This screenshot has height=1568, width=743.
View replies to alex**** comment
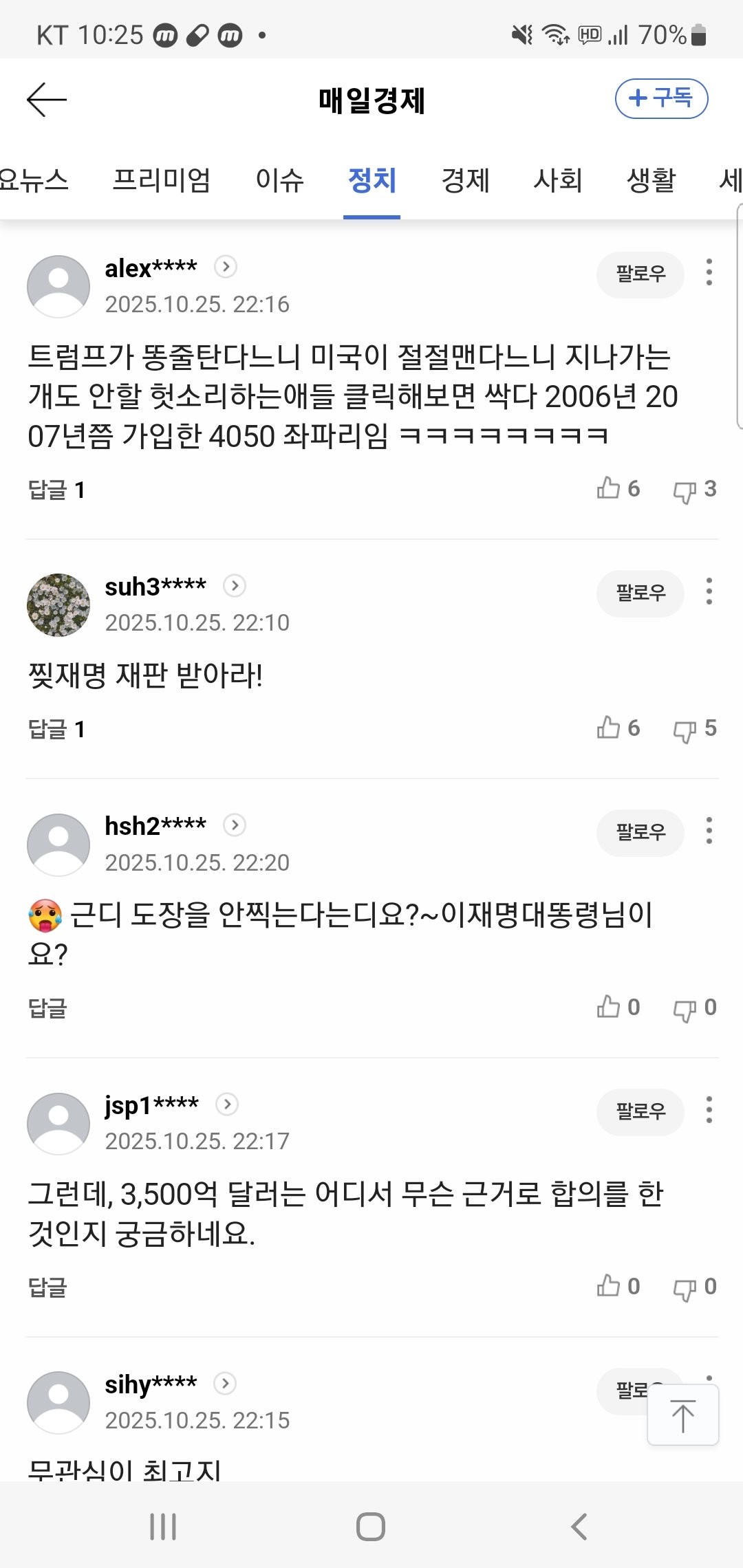[x=56, y=490]
